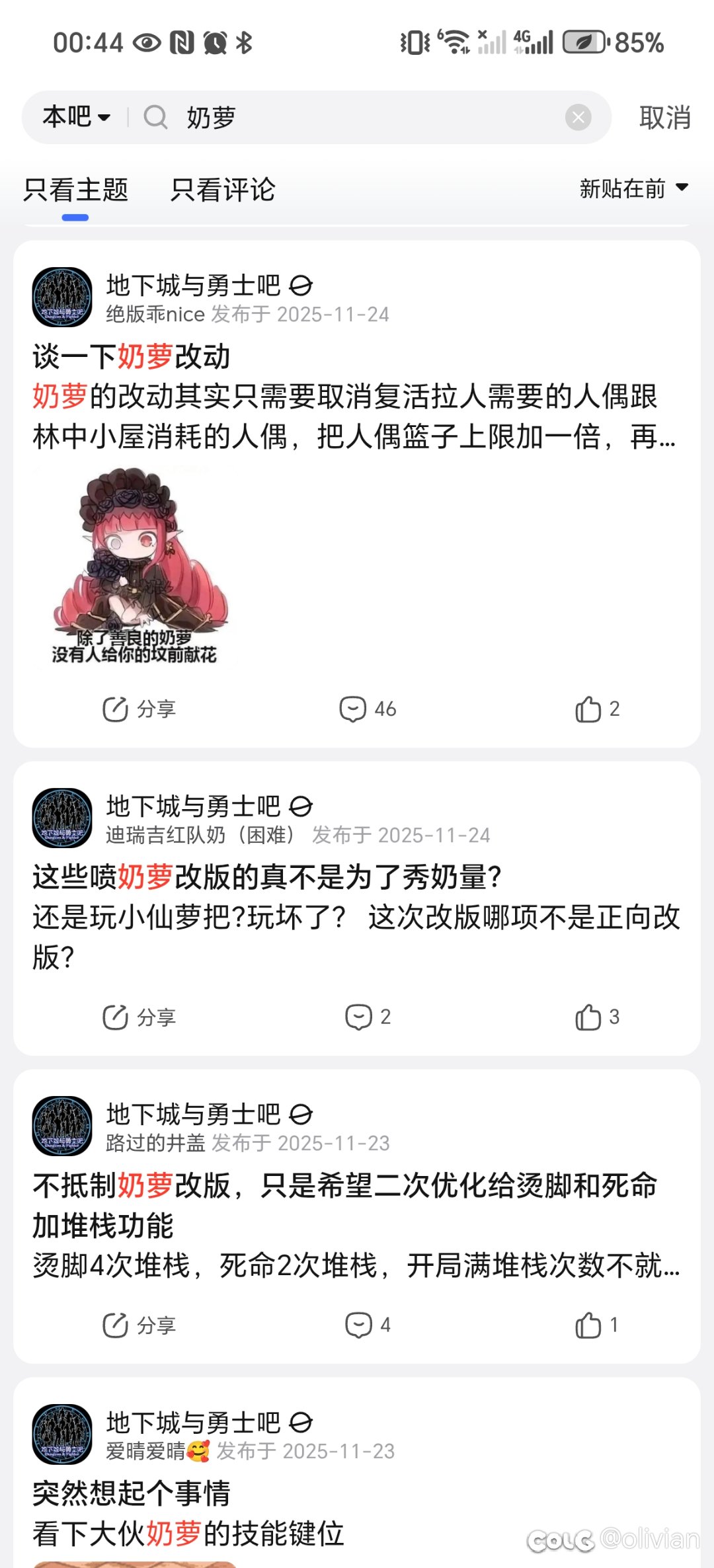714x1568 pixels.
Task: Switch to the 只看评论 tab
Action: (223, 190)
